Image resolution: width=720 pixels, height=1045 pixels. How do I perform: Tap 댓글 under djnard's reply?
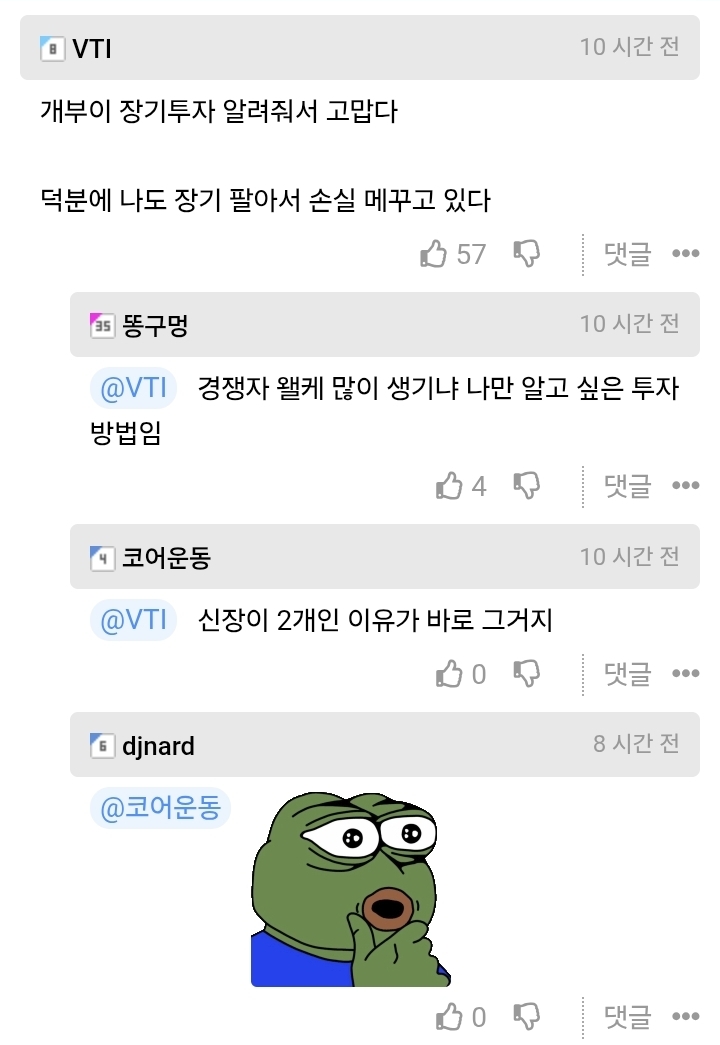(627, 1017)
